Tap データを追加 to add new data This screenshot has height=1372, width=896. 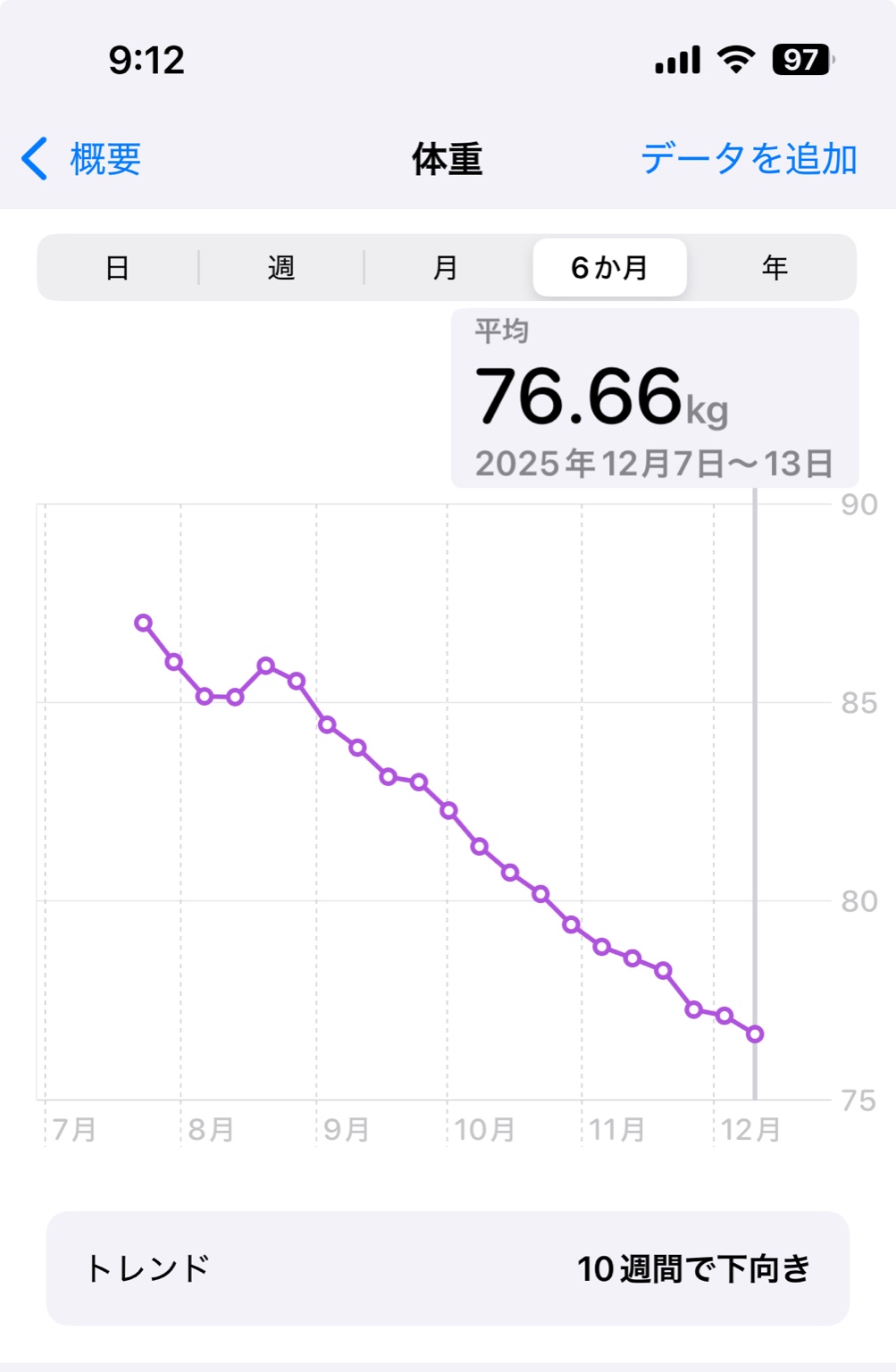(749, 158)
